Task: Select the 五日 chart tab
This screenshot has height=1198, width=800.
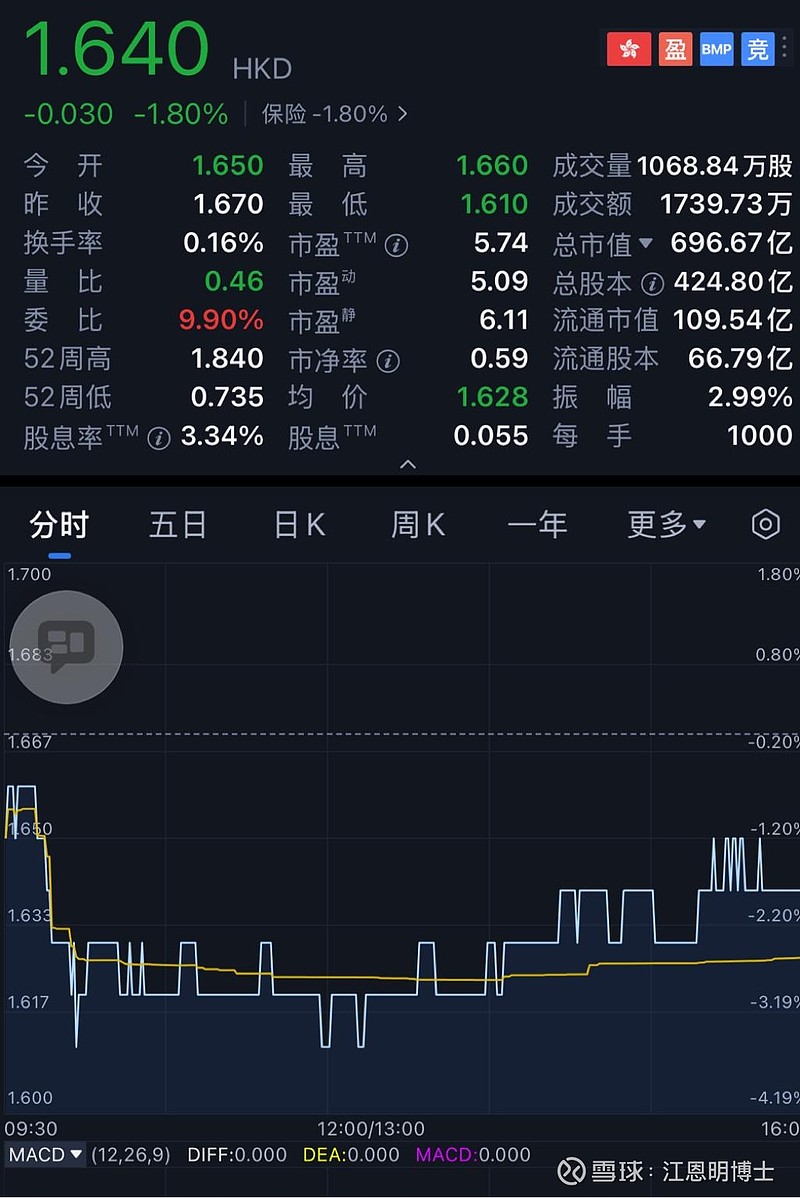Action: (x=178, y=524)
